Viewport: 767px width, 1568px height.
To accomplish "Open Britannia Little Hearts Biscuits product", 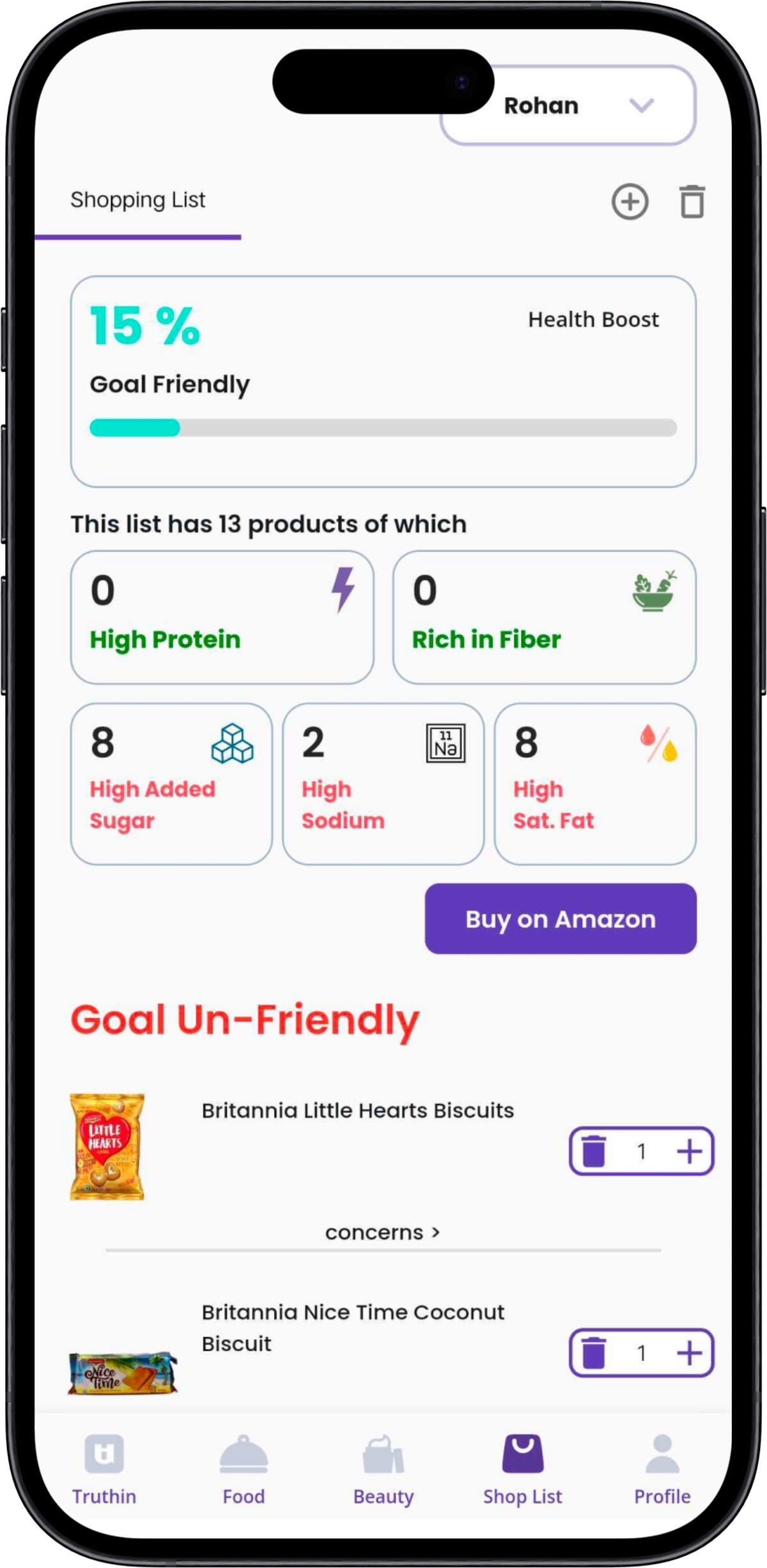I will click(357, 1111).
